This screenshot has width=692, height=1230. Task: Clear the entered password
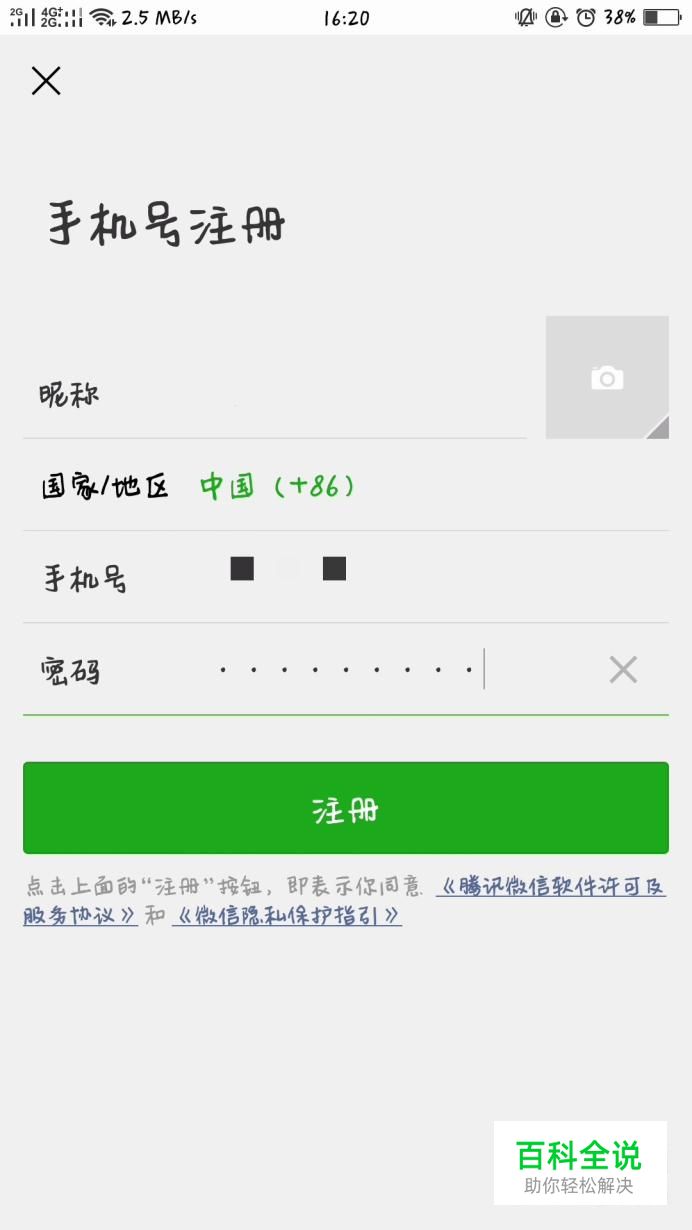click(623, 670)
